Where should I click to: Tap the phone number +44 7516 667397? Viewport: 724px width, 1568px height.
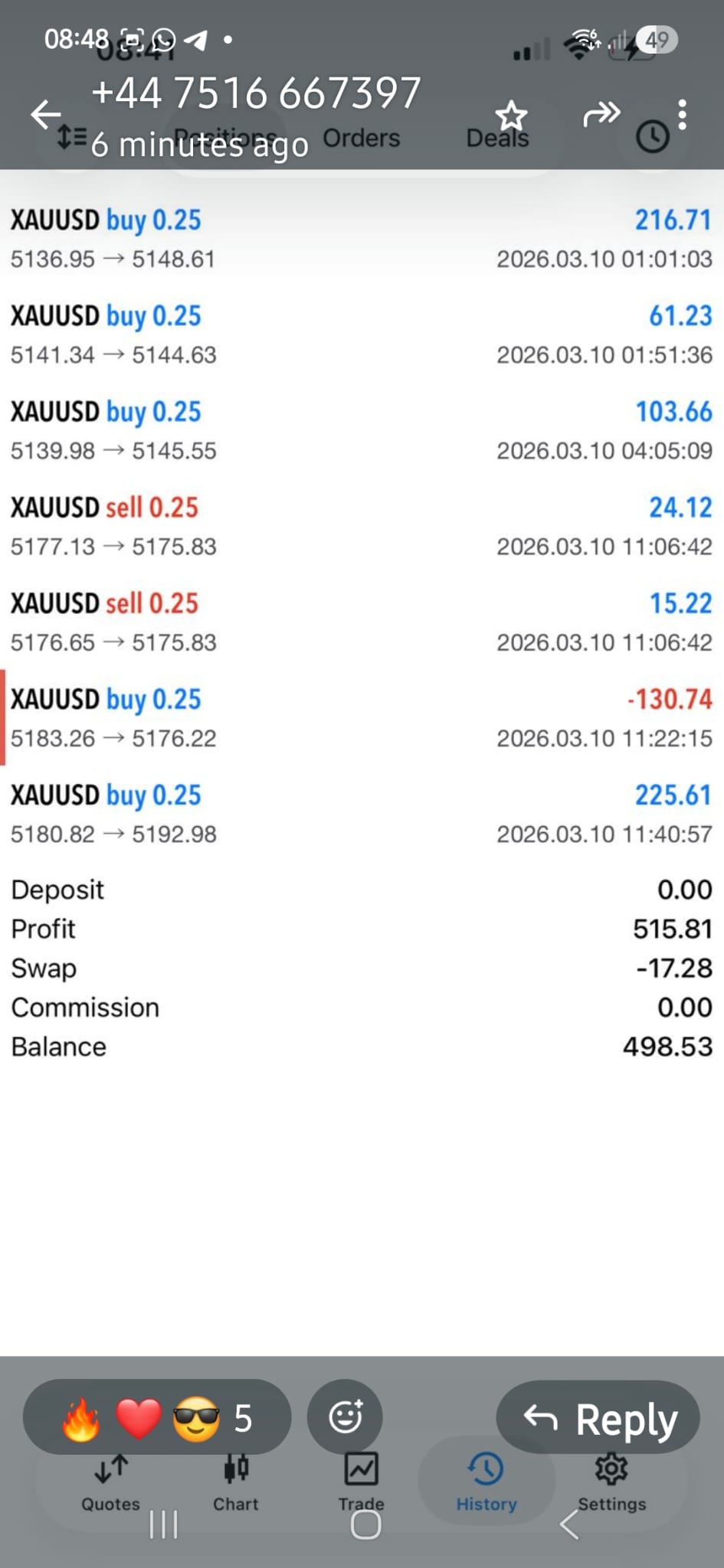pos(256,92)
